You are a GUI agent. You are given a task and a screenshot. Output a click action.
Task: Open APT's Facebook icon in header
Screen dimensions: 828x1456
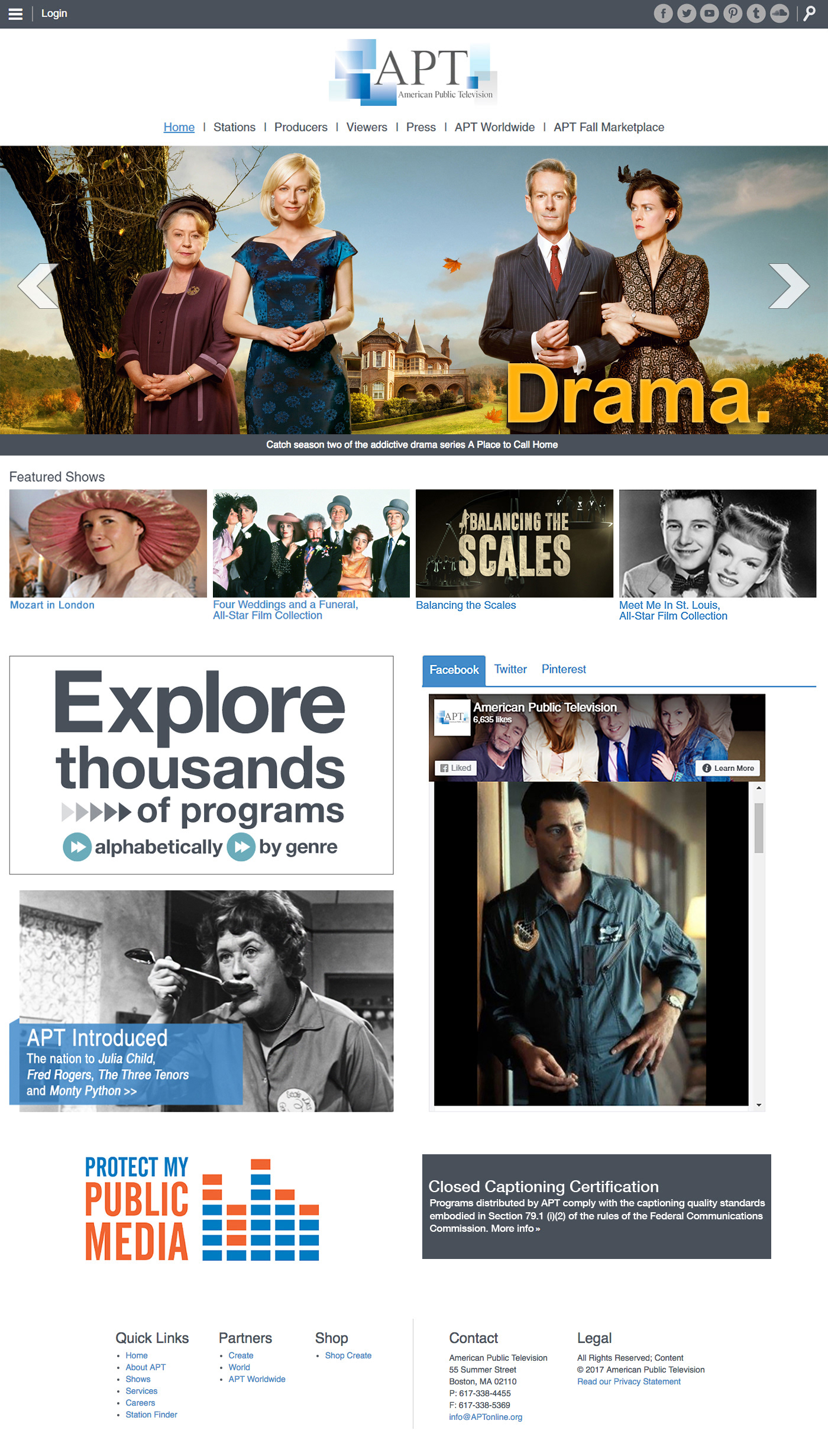663,13
